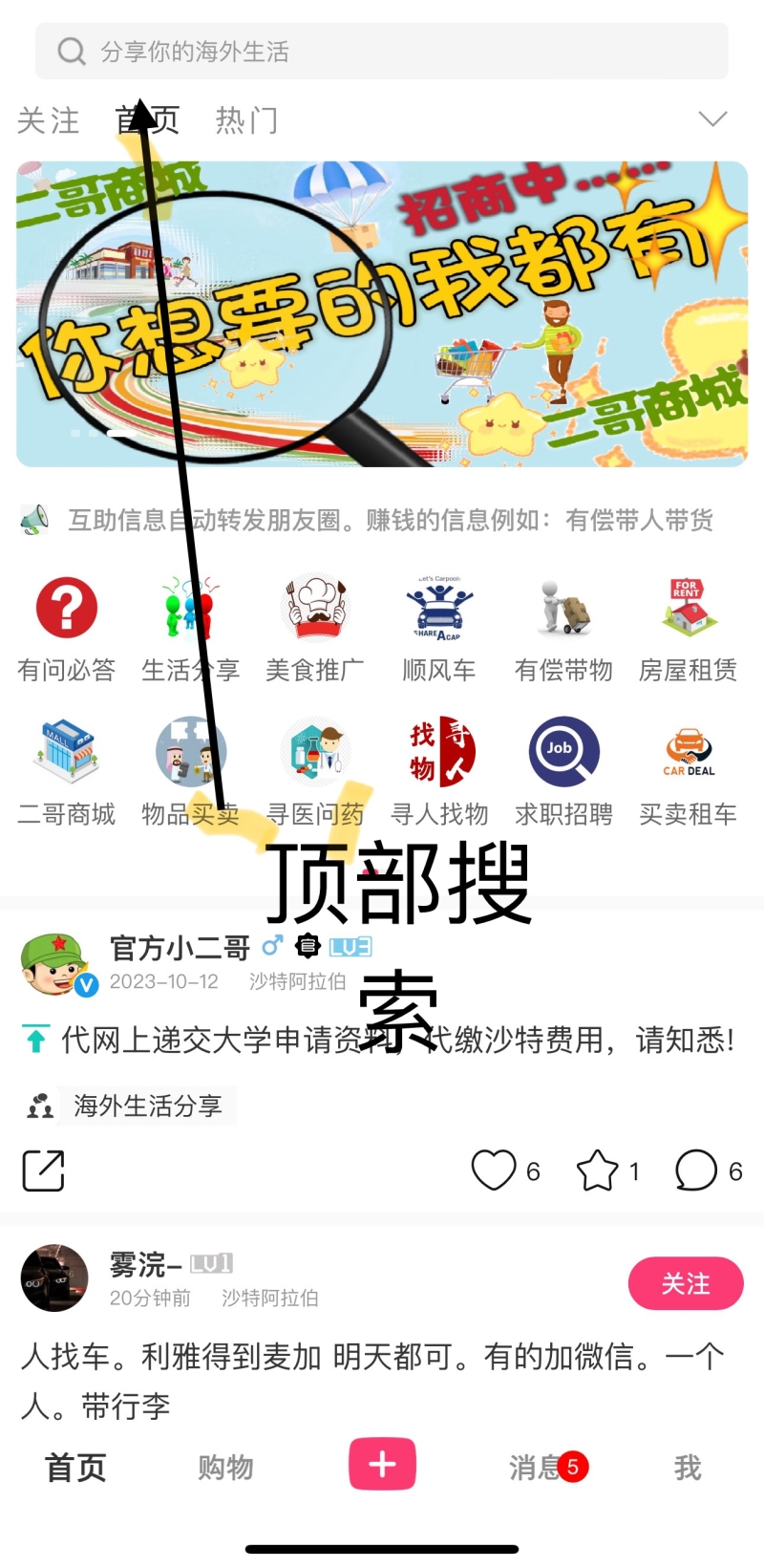Tap the search box 分享你的海外生活

[382, 52]
